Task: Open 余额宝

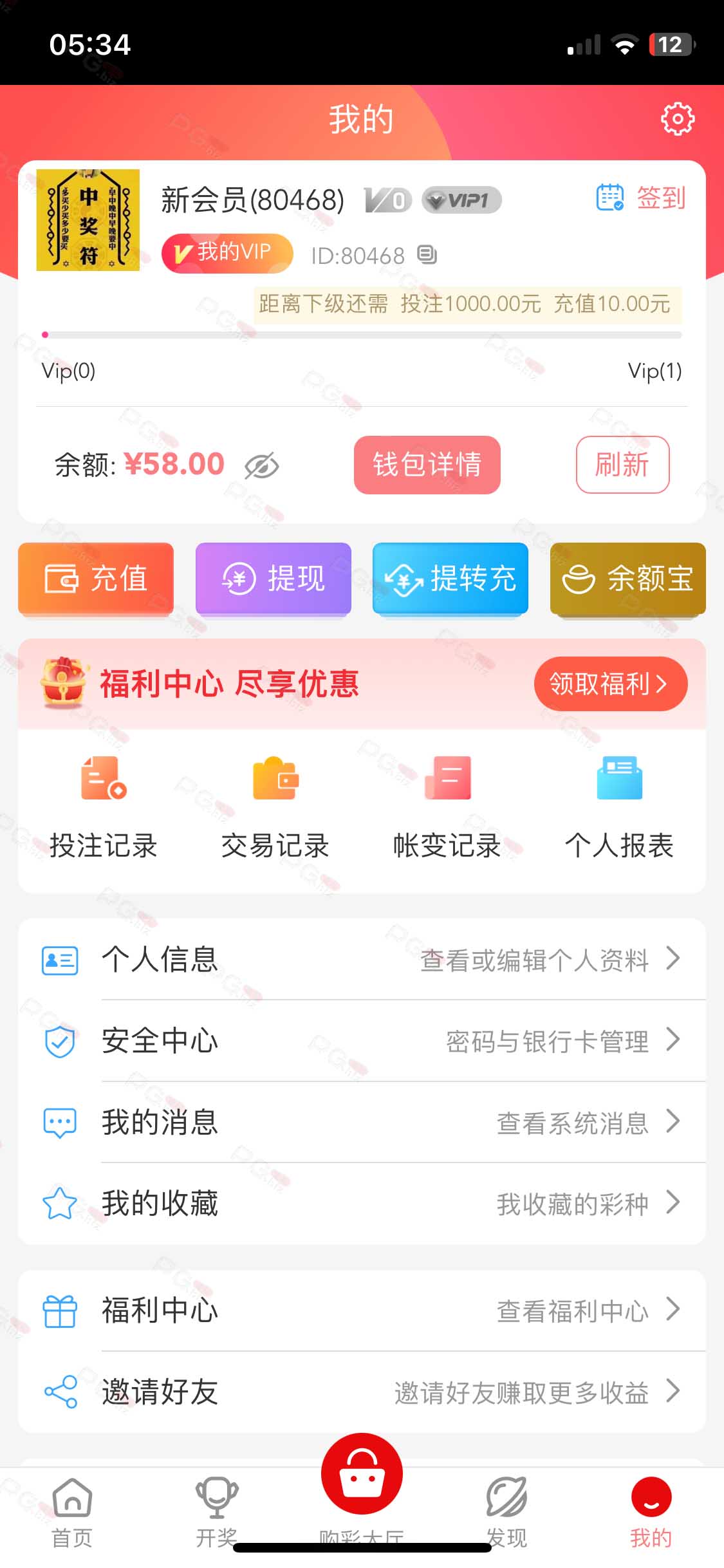Action: [627, 578]
